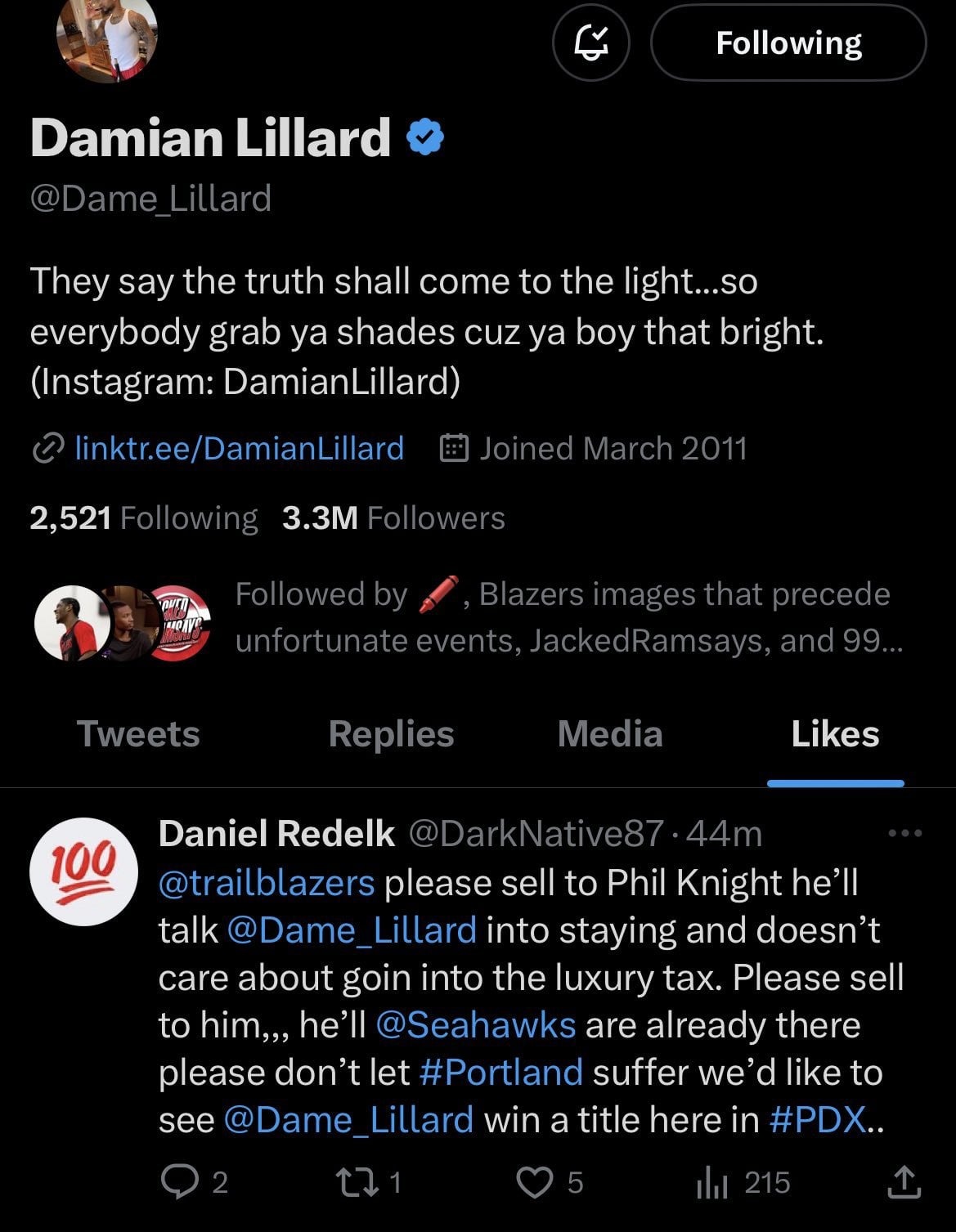Switch to the Tweets tab
Screen dimensions: 956x1232
(138, 733)
